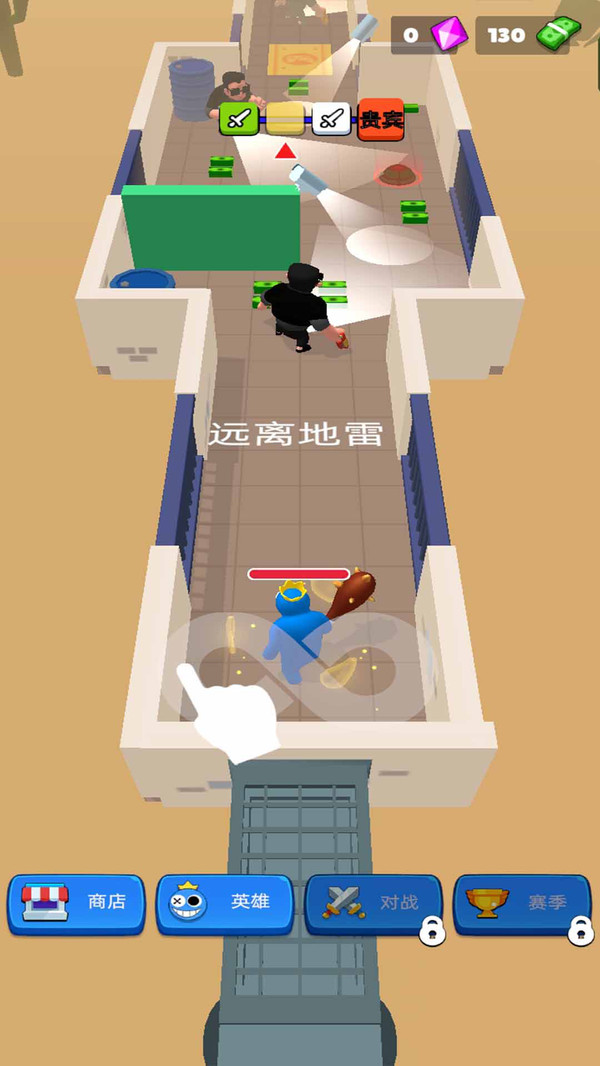Open the 英雄 heroes menu
The image size is (600, 1066).
pos(224,903)
